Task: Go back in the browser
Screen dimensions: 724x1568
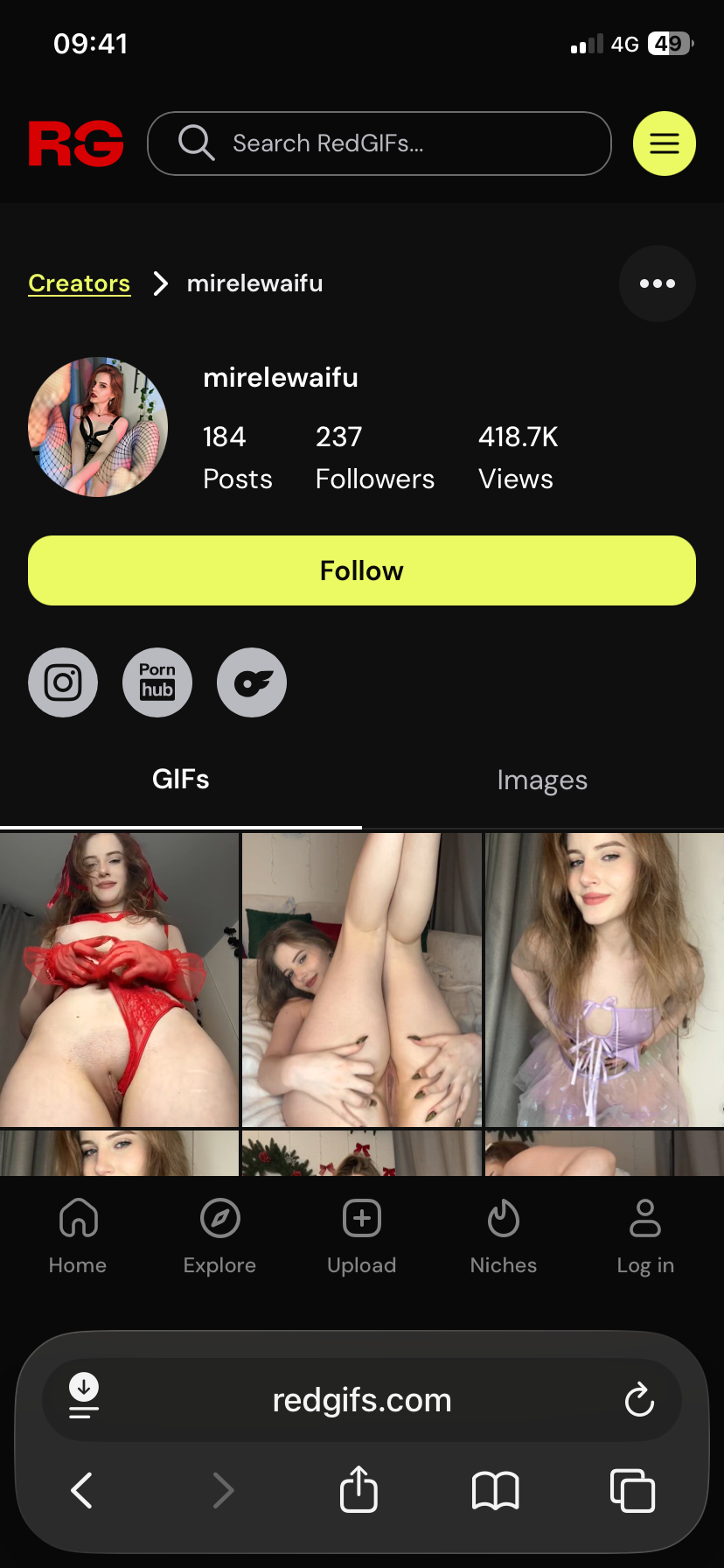Action: [82, 1490]
